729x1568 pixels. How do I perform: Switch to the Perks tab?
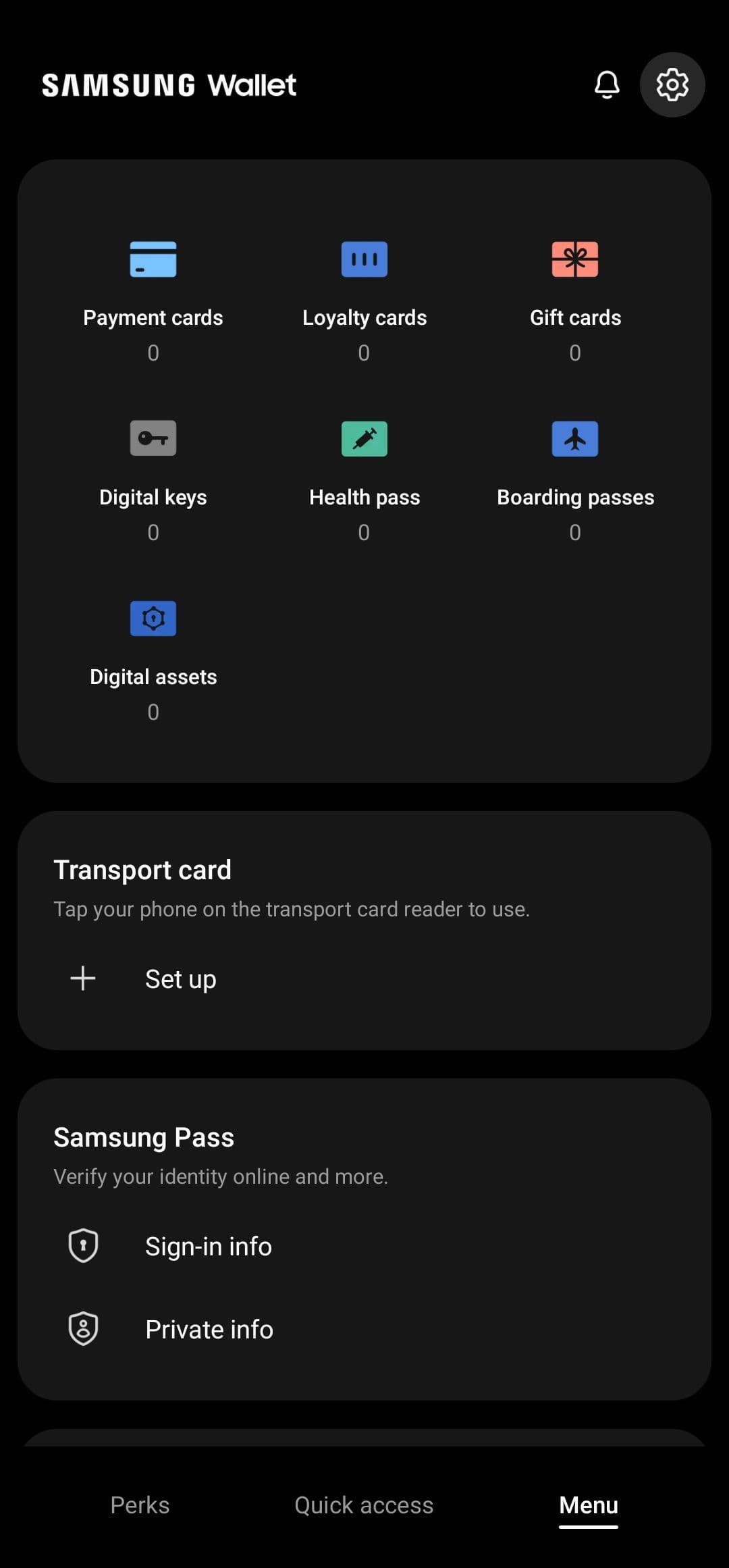pos(140,1505)
